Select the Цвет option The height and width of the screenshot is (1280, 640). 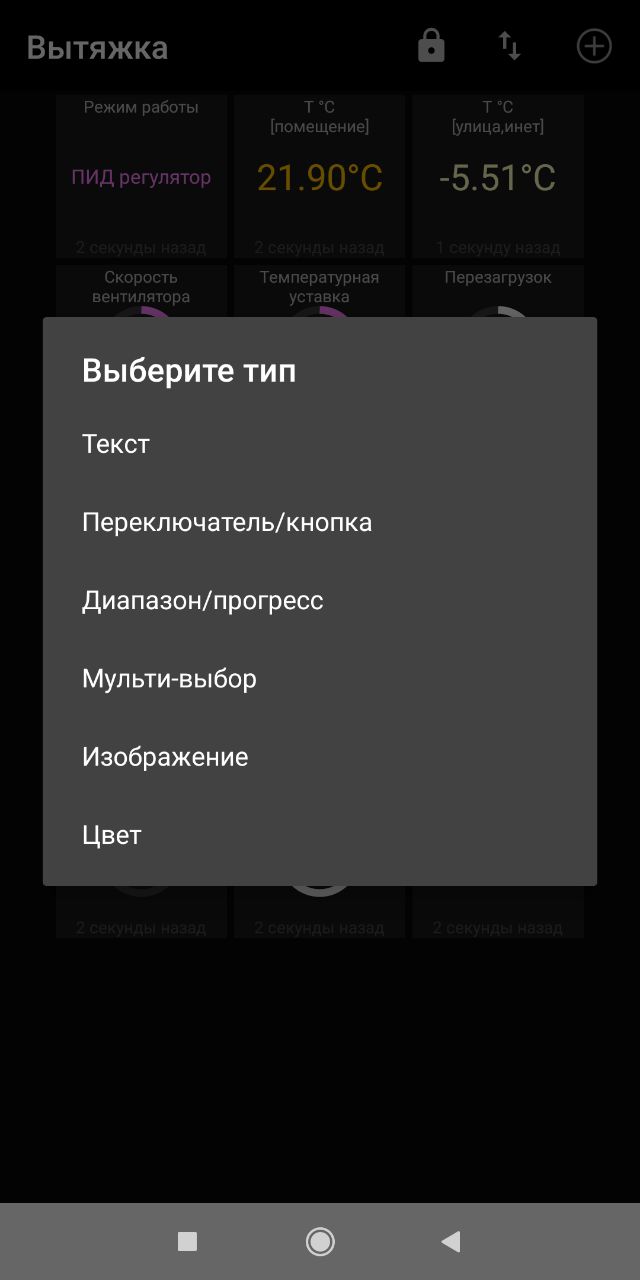tap(112, 835)
